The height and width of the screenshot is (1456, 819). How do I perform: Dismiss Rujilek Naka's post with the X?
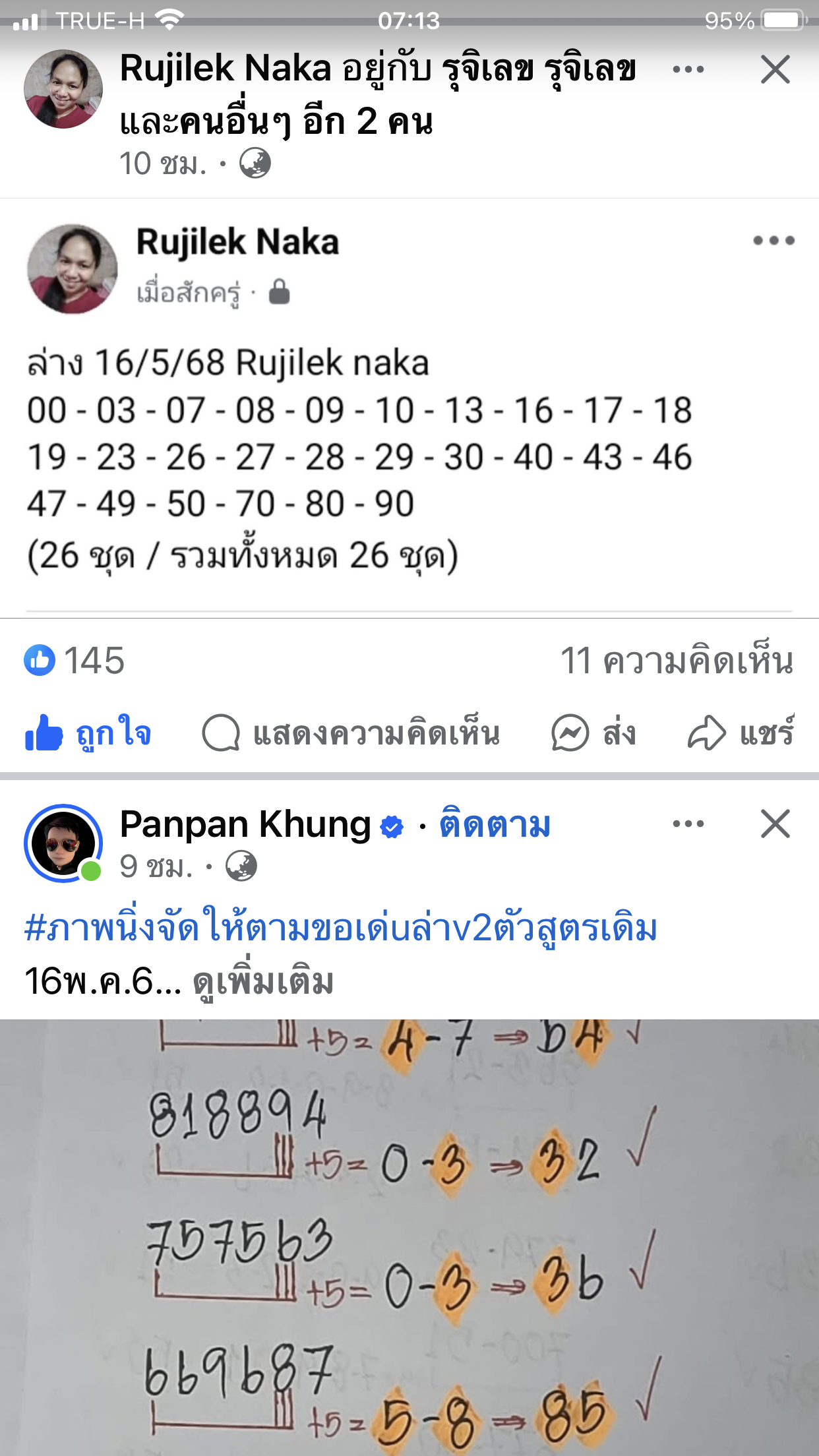tap(775, 70)
